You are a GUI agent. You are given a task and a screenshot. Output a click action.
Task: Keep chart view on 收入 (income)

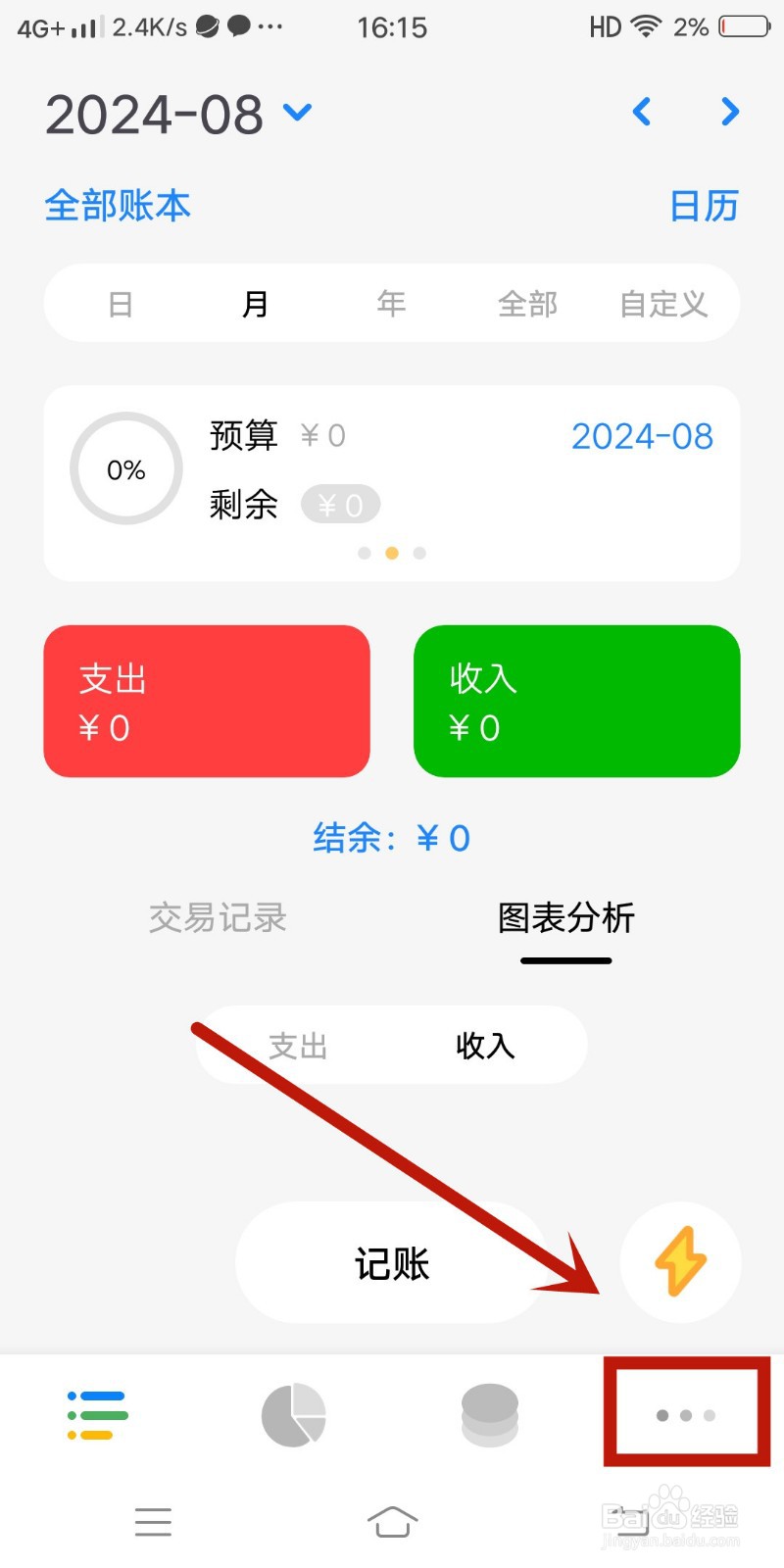click(483, 1045)
